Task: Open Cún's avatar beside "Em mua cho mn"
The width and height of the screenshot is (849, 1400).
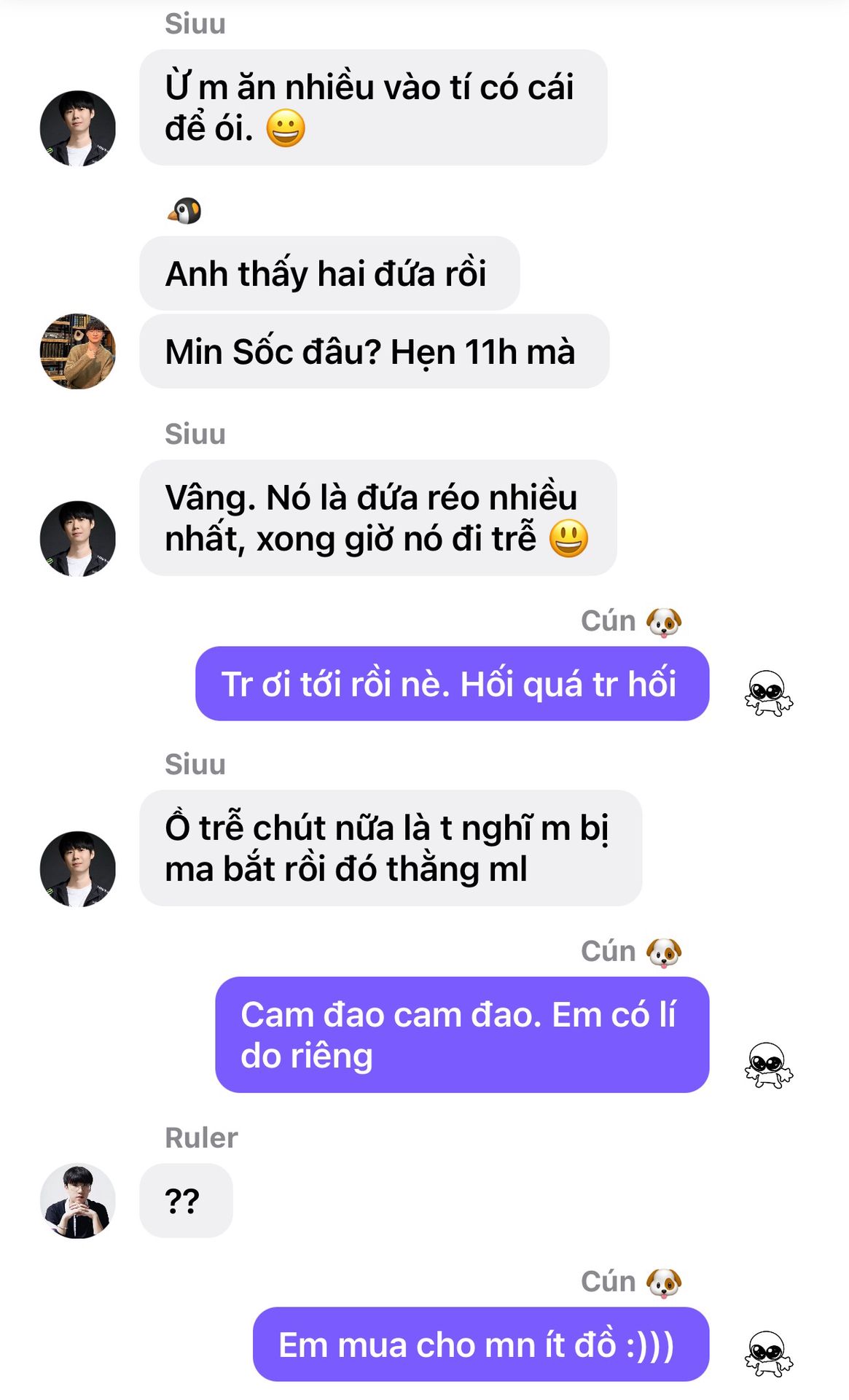Action: click(768, 1353)
